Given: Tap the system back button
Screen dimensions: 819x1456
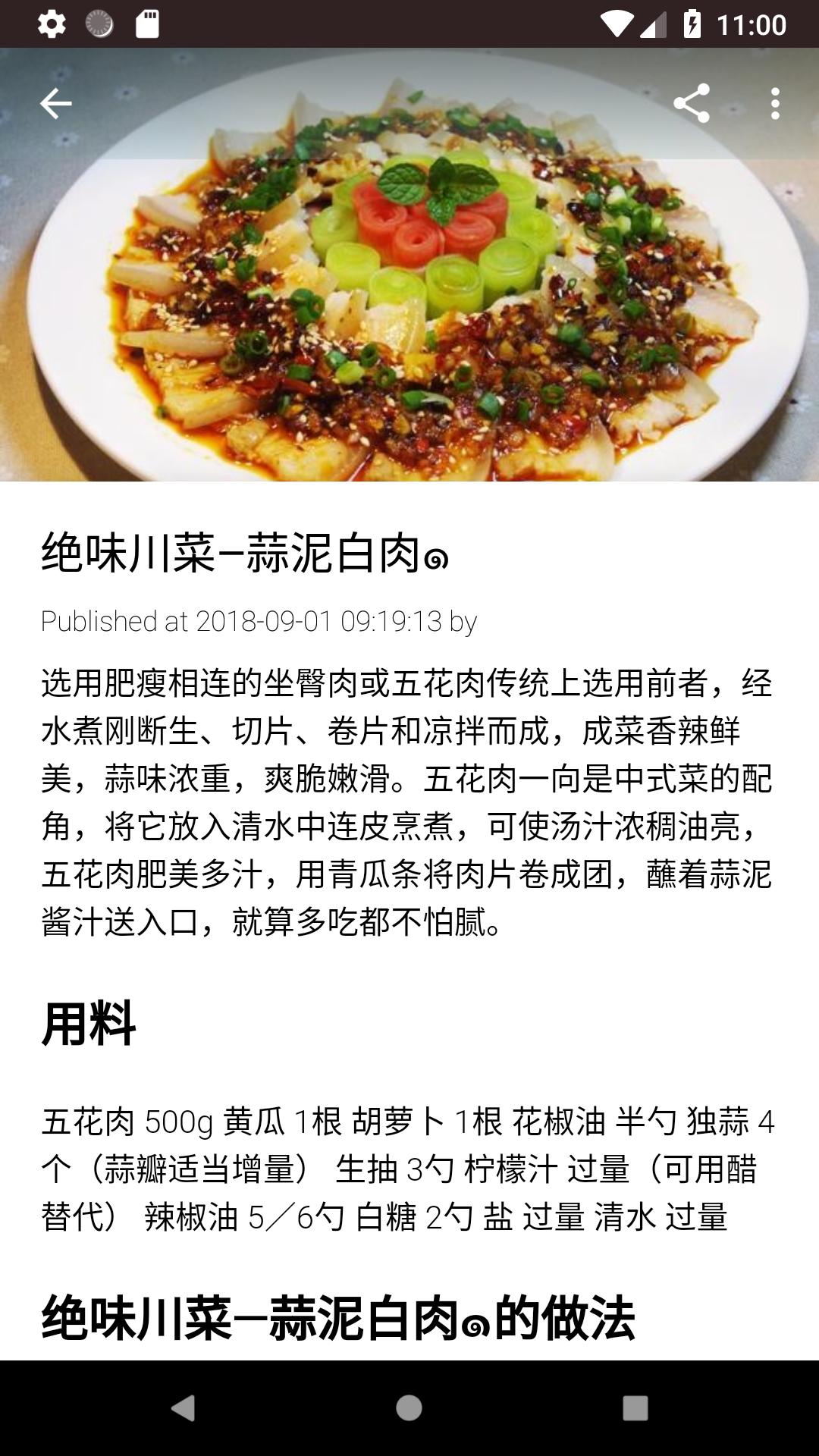Looking at the screenshot, I should coord(183,1408).
